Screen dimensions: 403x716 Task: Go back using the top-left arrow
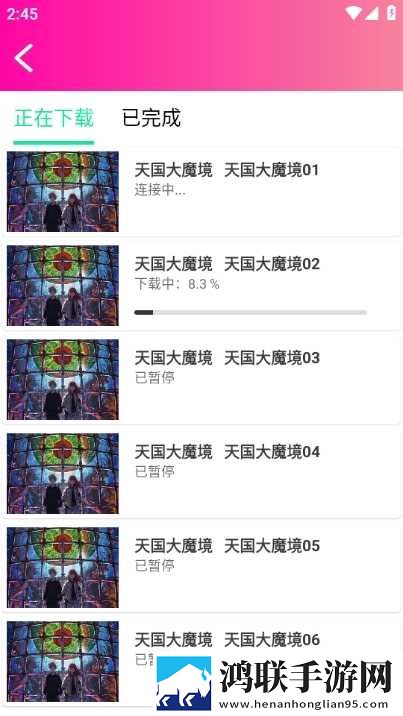(x=23, y=58)
